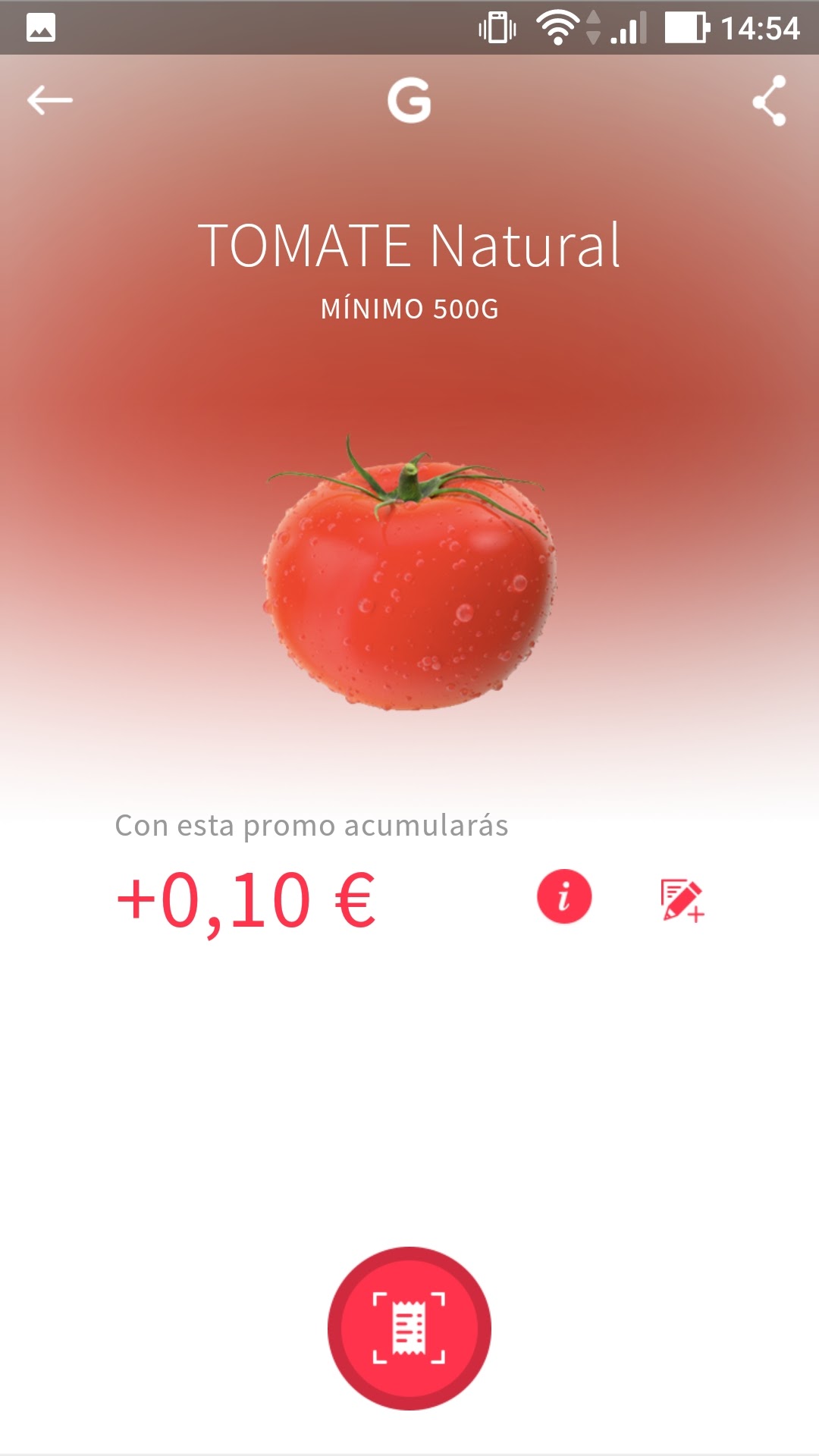819x1456 pixels.
Task: Go back using the top arrow
Action: coord(50,100)
